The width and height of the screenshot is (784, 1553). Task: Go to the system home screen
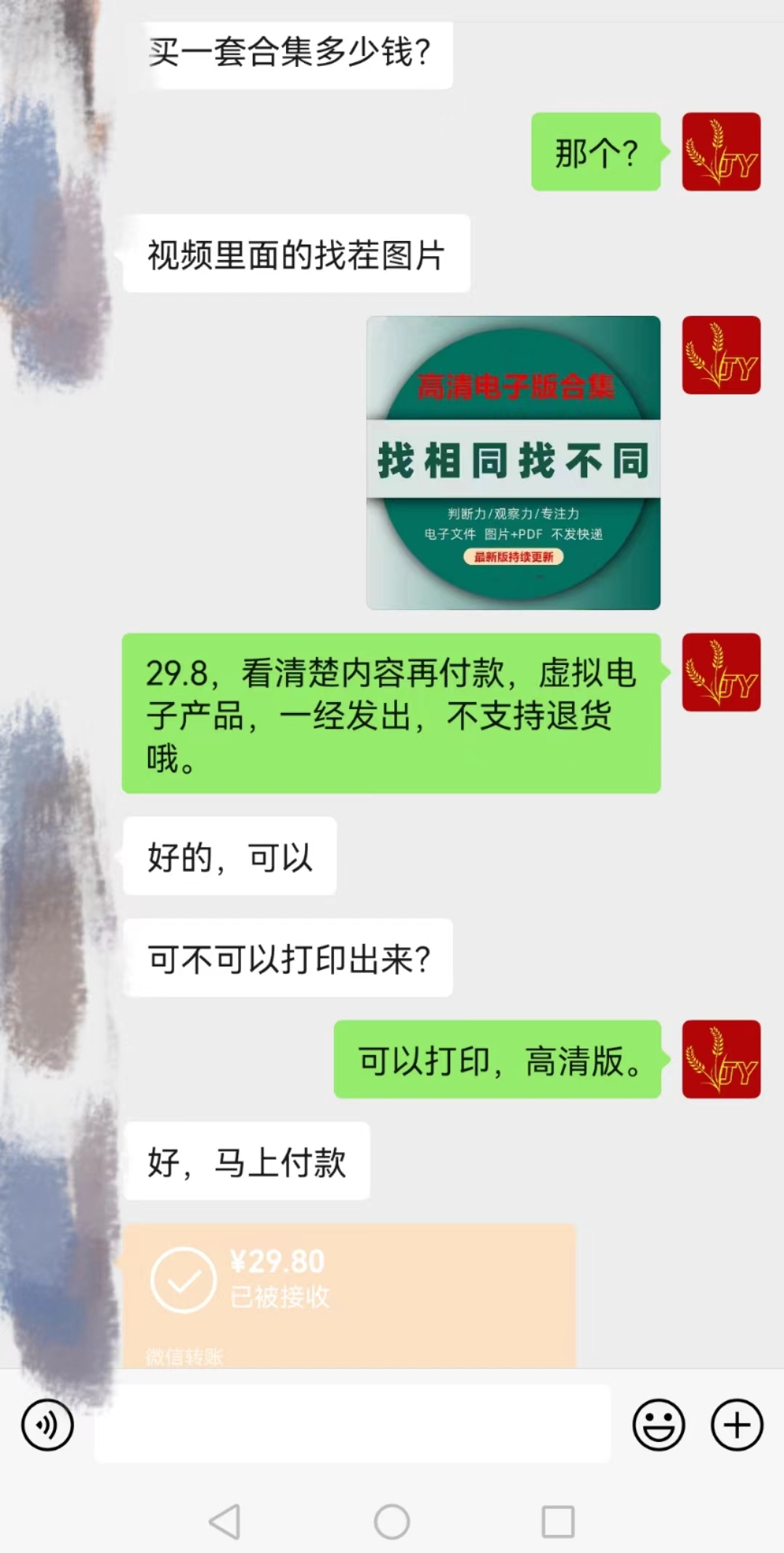pos(392,1521)
